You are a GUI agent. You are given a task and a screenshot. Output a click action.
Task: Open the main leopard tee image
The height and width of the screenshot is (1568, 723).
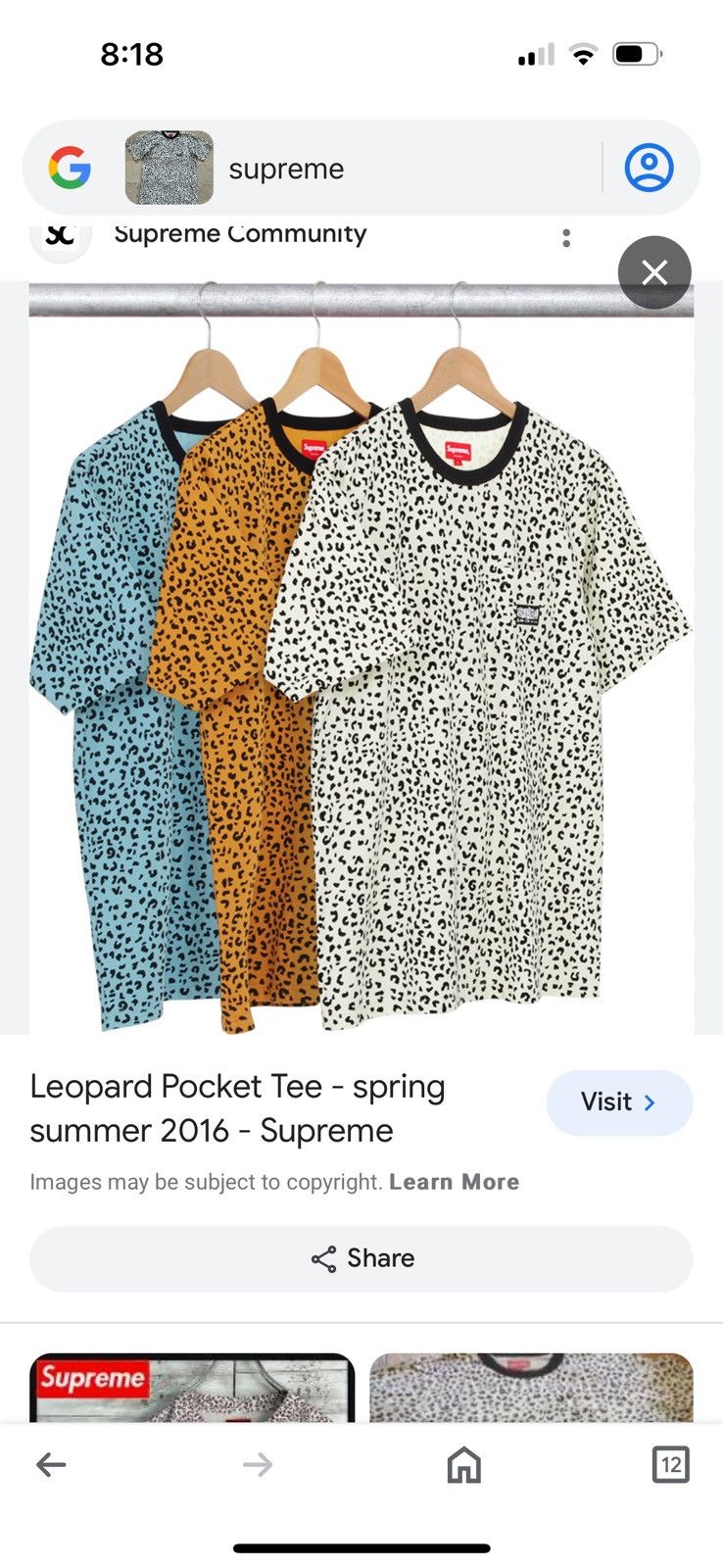point(361,657)
